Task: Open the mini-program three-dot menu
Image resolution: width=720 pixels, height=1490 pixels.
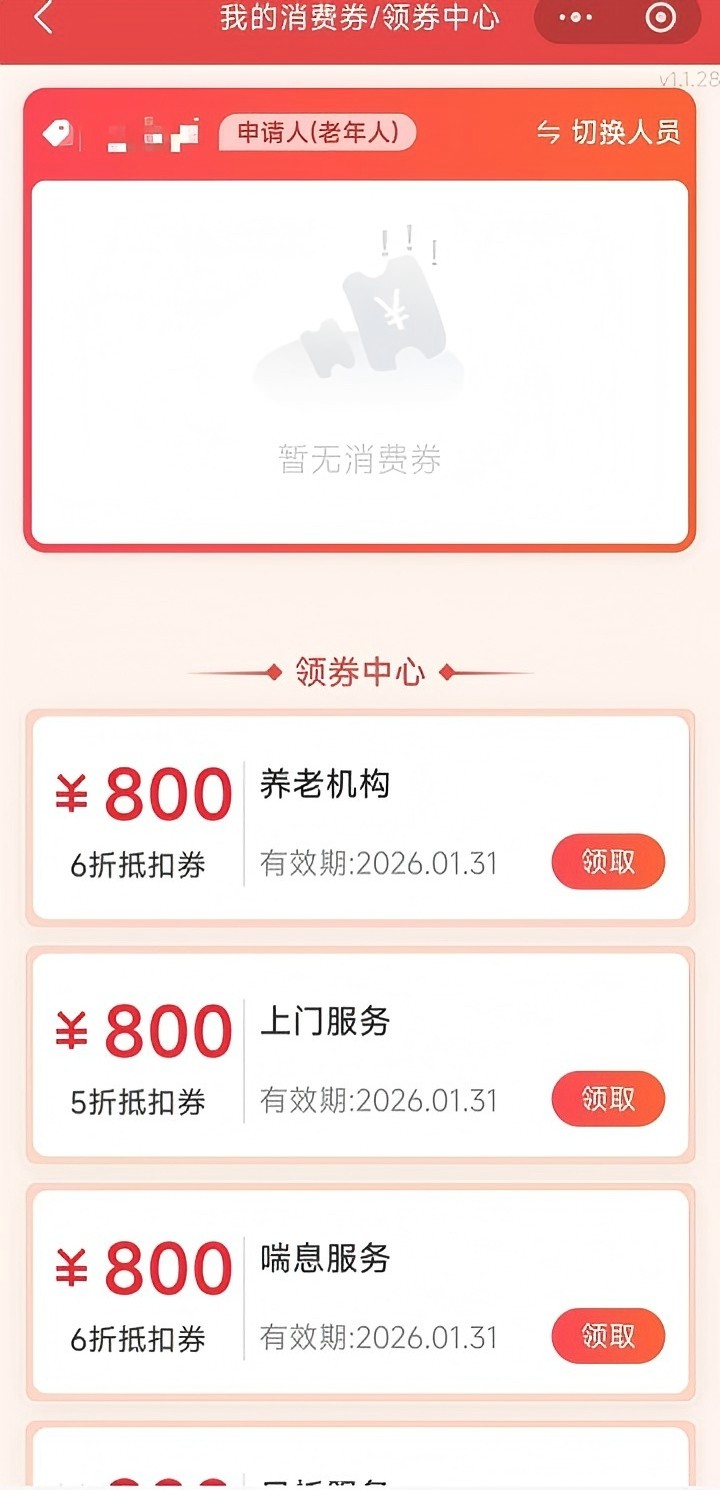Action: point(575,18)
